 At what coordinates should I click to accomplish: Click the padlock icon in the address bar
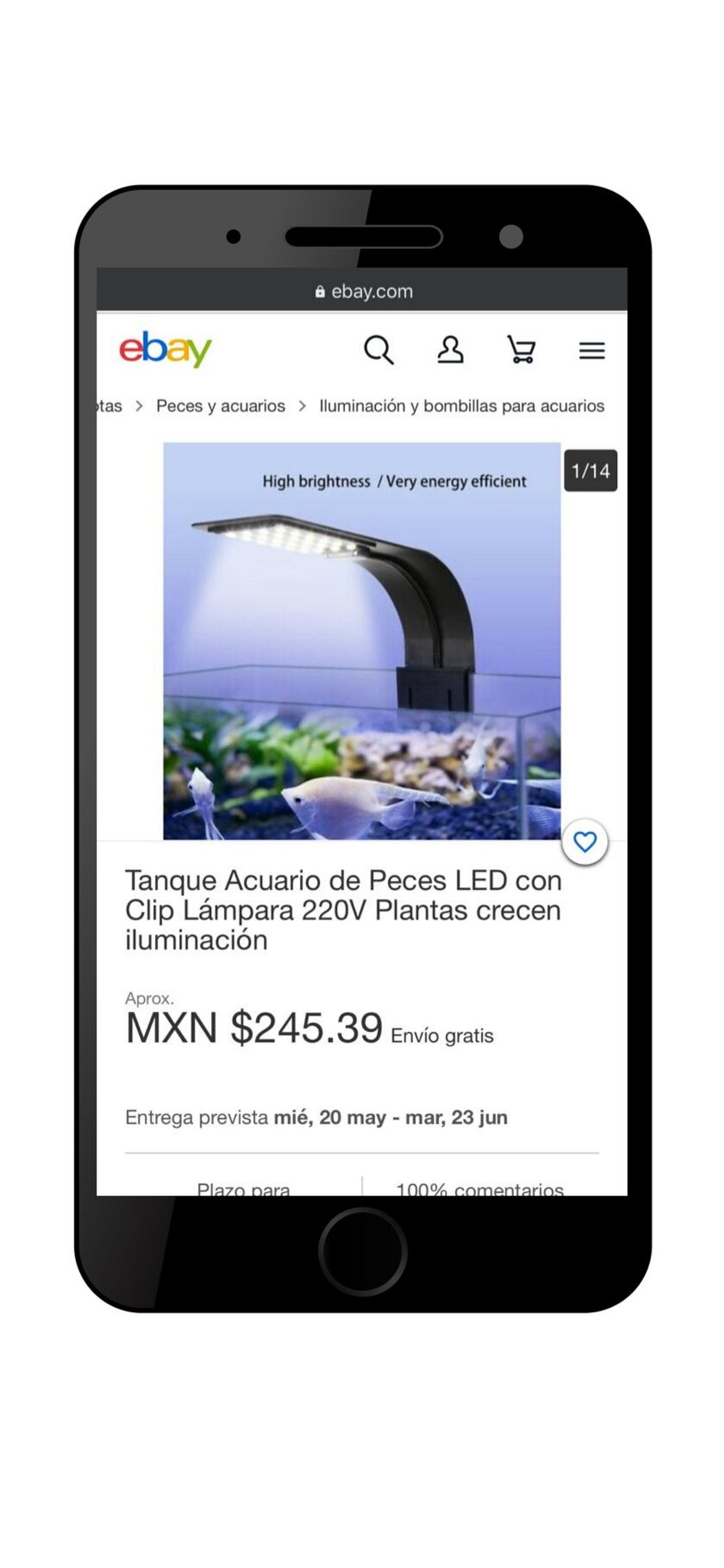[320, 291]
